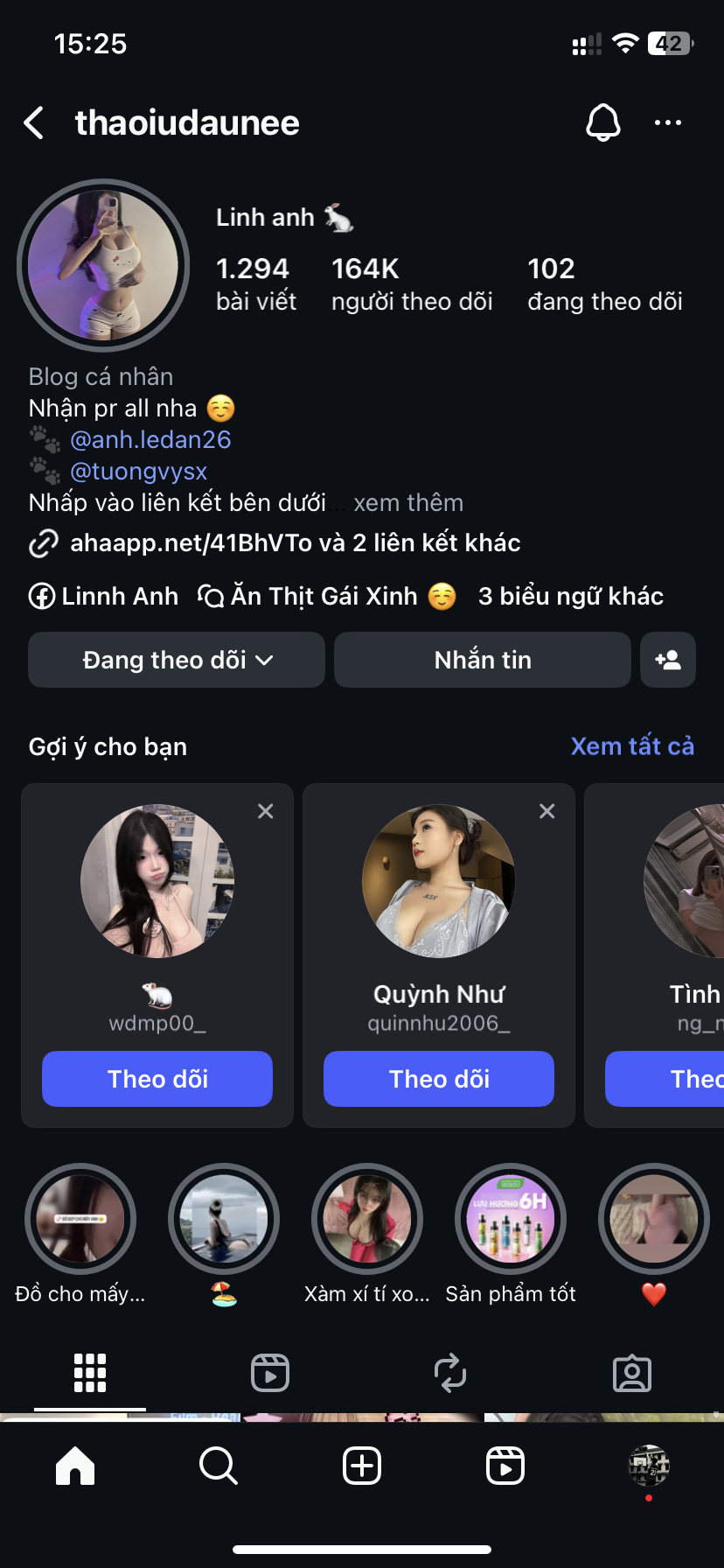Screen dimensions: 724x1568
Task: Open the @anh.ledan26 mention link
Action: click(150, 439)
